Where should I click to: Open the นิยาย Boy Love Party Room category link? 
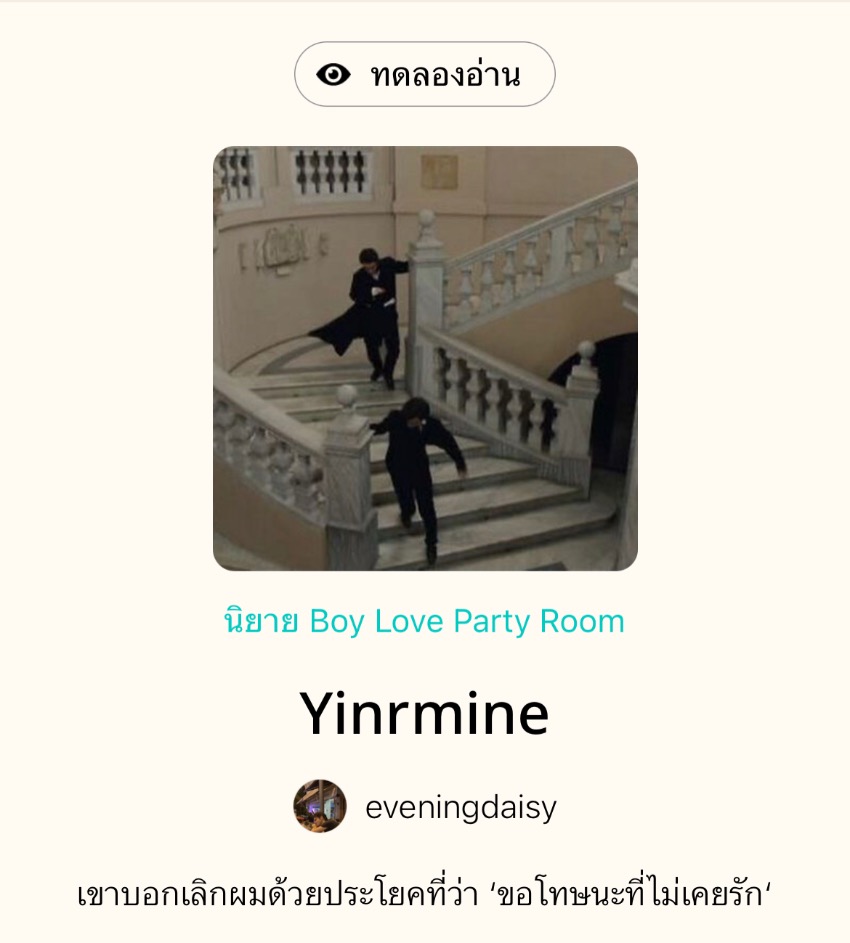[x=424, y=621]
